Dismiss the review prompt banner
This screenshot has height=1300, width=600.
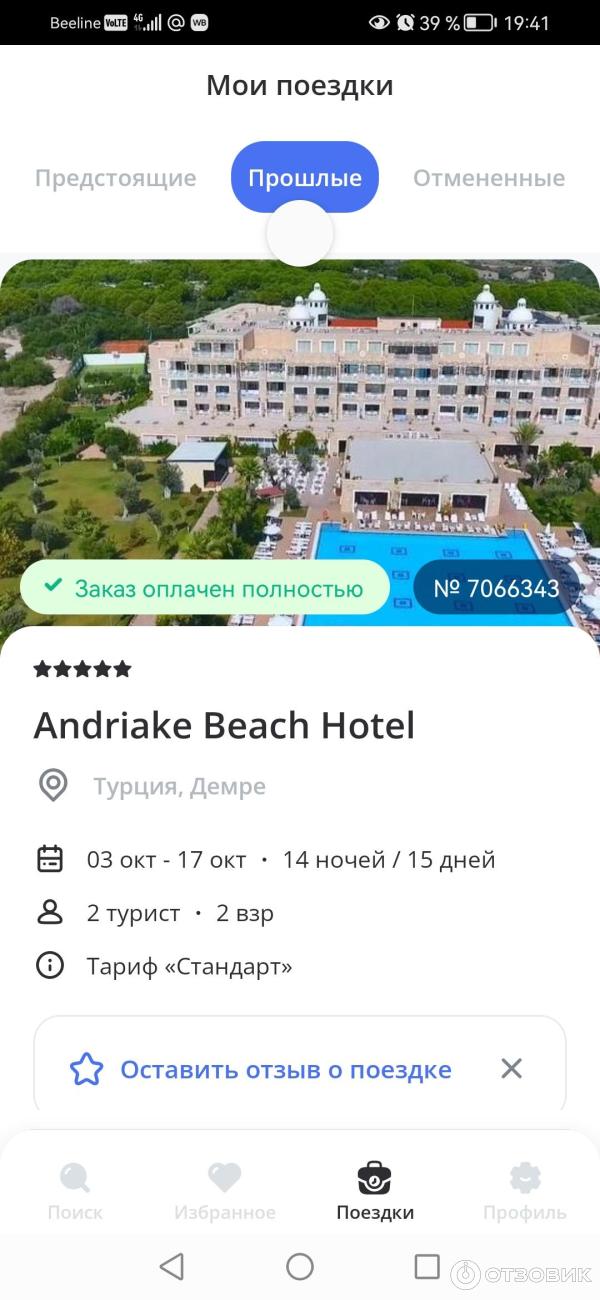(511, 1069)
